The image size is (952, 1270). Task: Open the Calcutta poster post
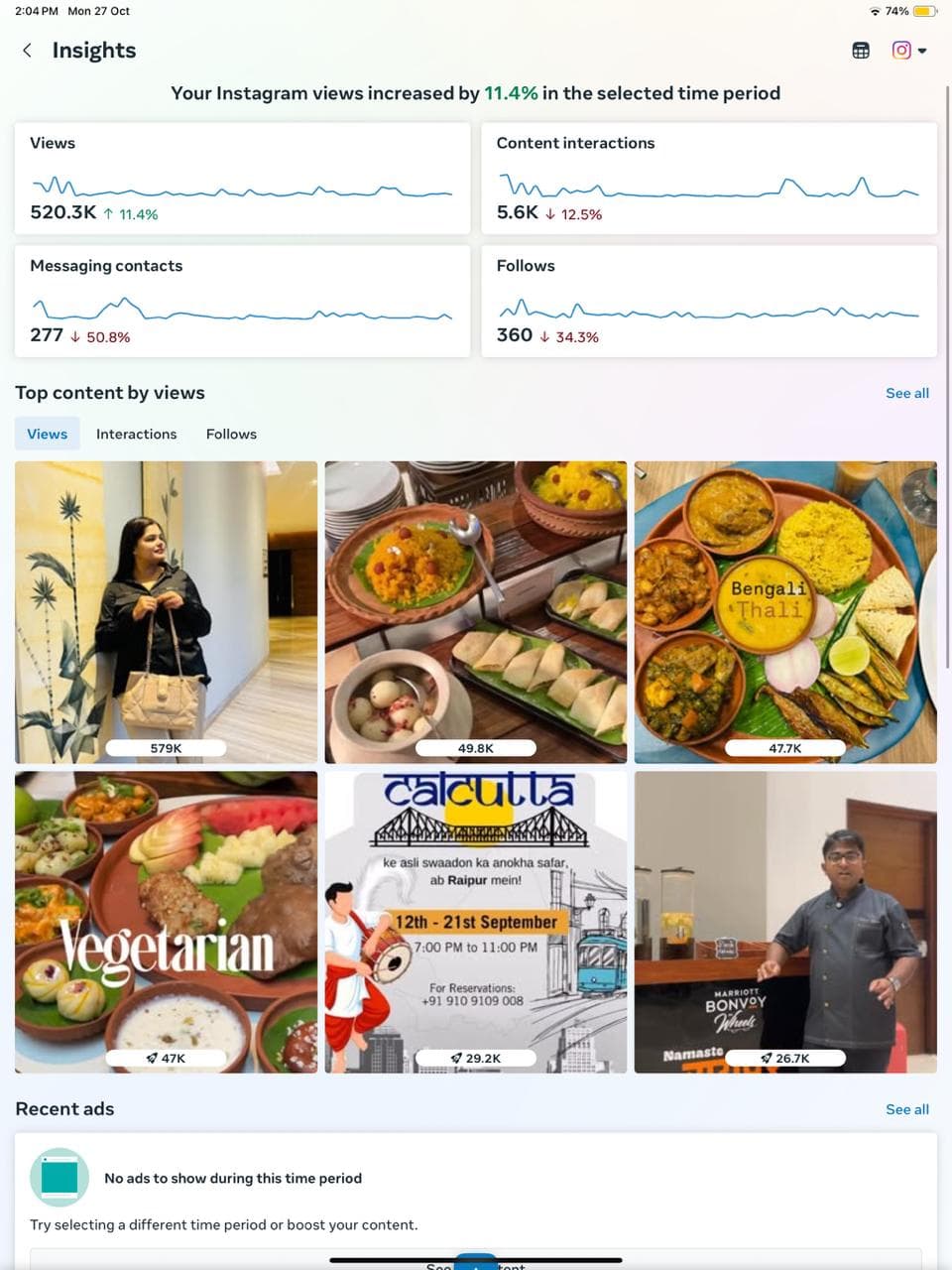pos(476,921)
